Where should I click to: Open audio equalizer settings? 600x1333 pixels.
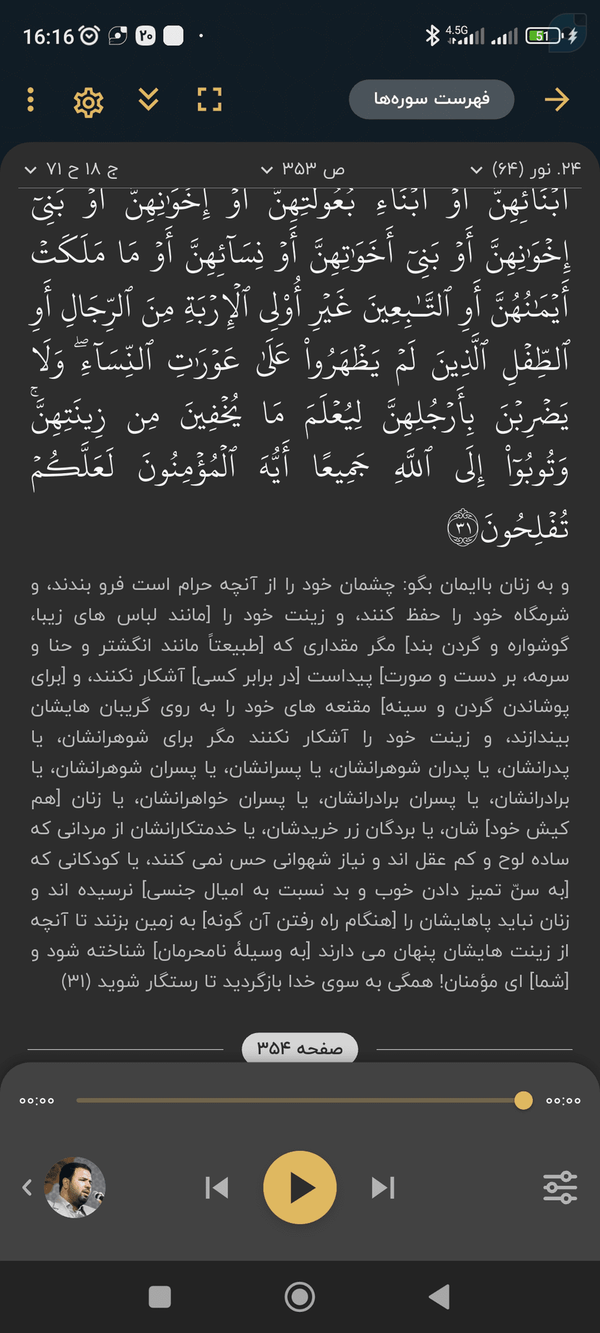coord(560,1187)
